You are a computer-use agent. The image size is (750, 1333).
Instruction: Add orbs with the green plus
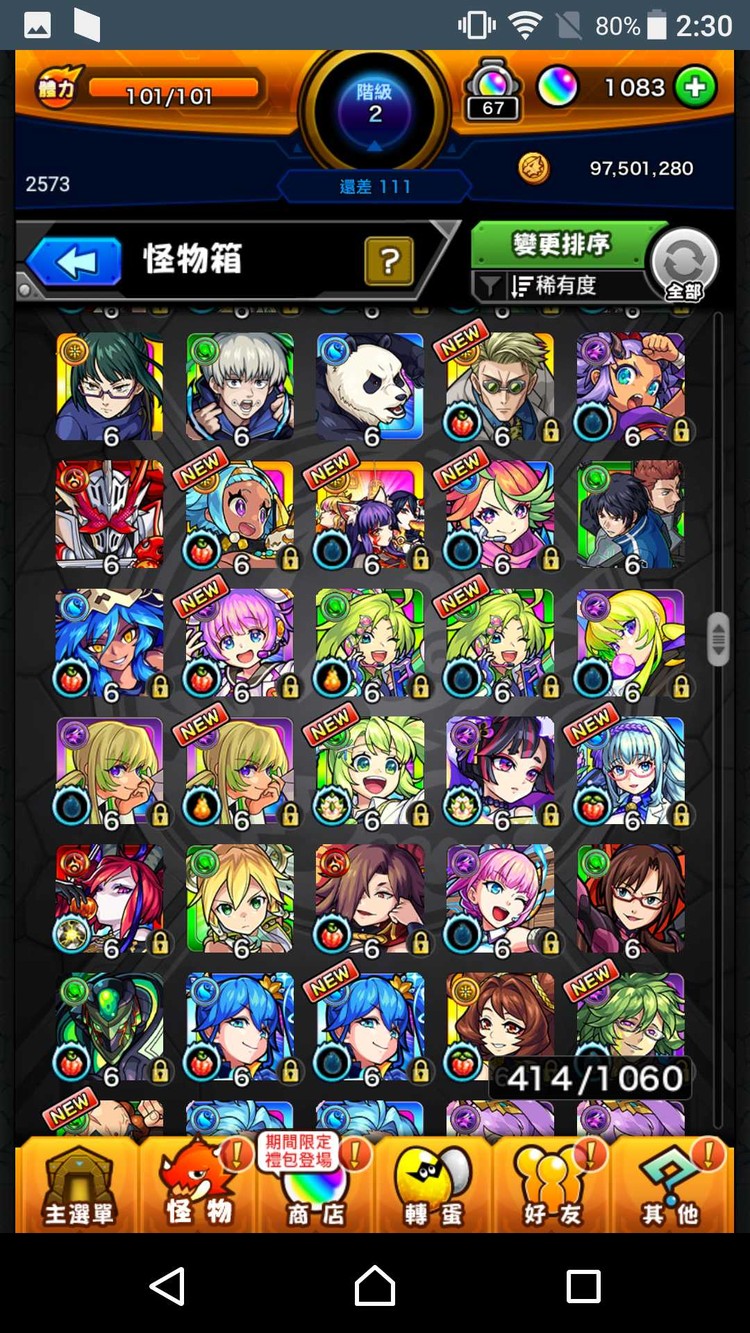(x=695, y=88)
